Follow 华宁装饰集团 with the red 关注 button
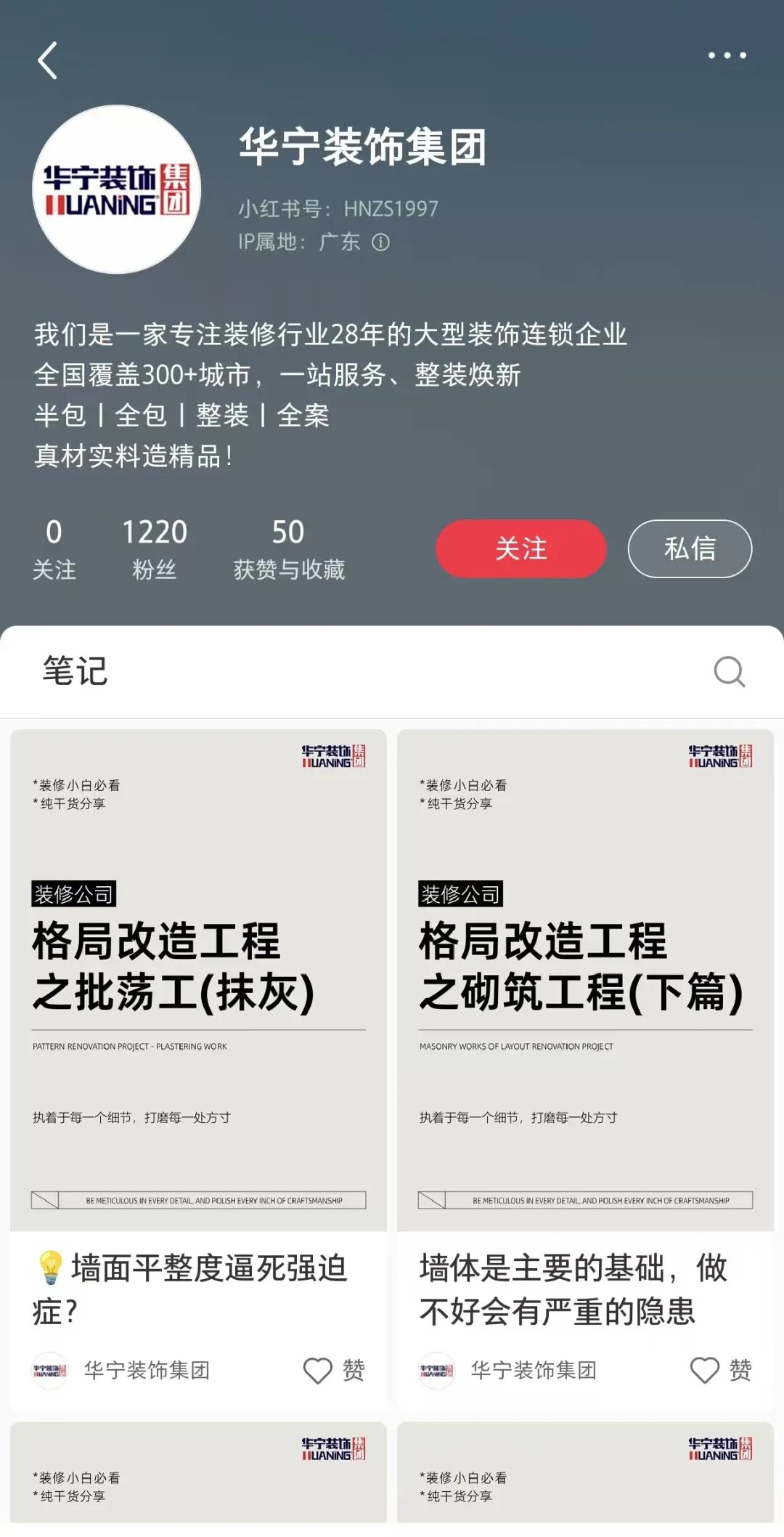The image size is (784, 1537). click(x=520, y=548)
